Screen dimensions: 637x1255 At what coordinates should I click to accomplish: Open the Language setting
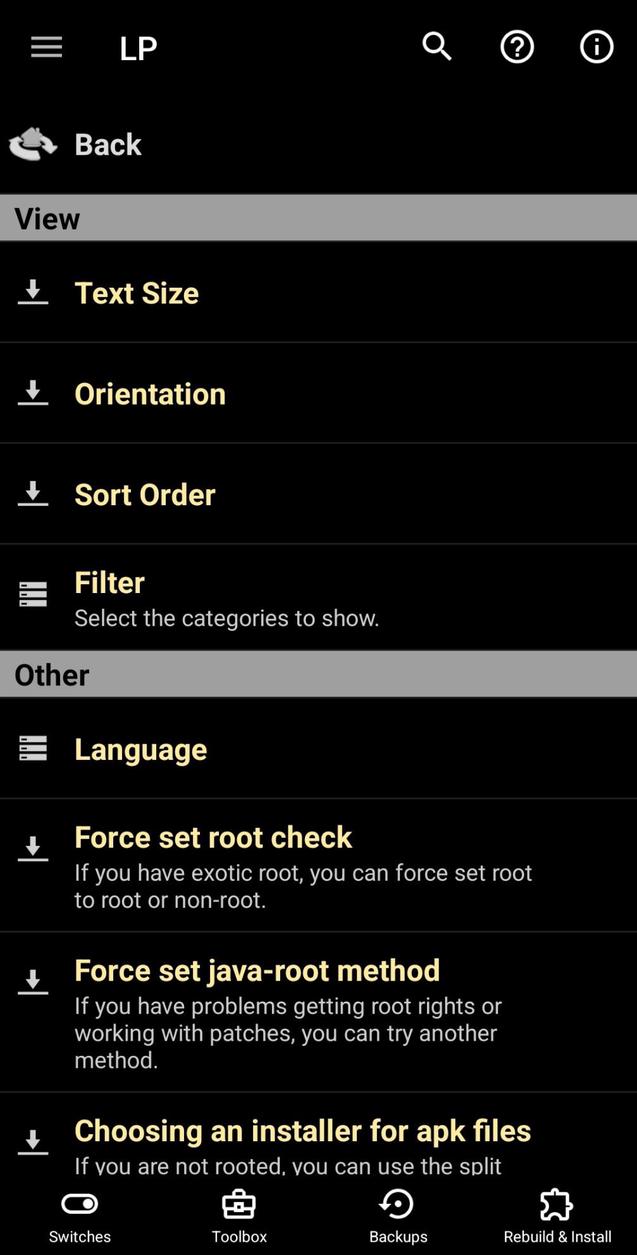pos(141,749)
